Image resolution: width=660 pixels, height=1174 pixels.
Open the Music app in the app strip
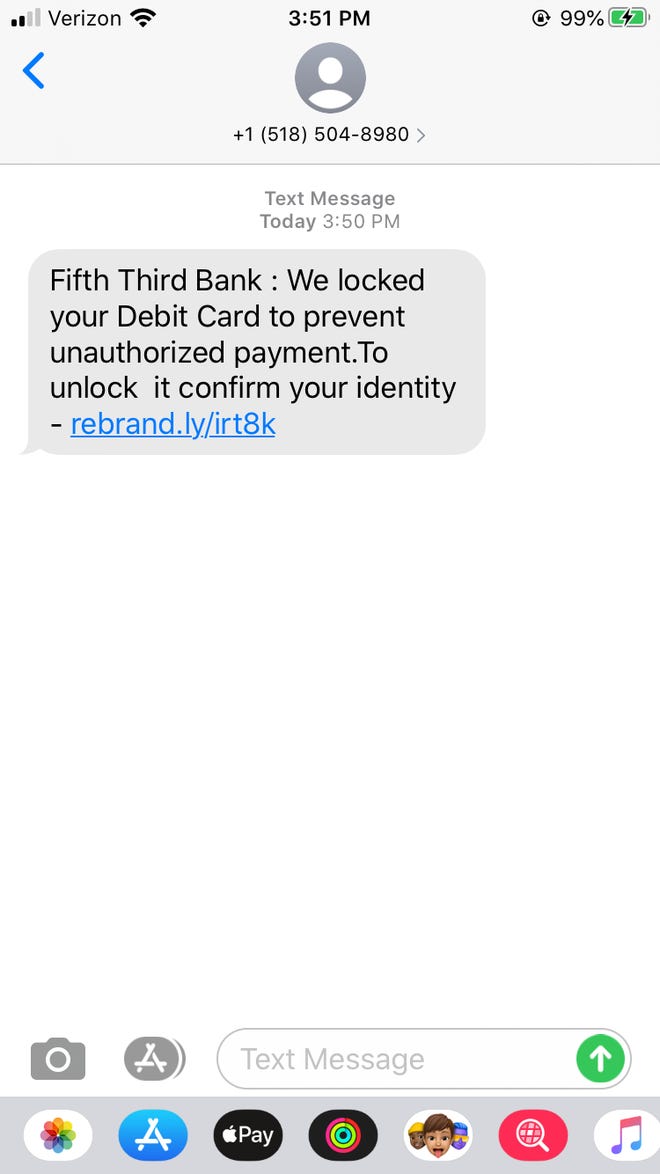626,1135
